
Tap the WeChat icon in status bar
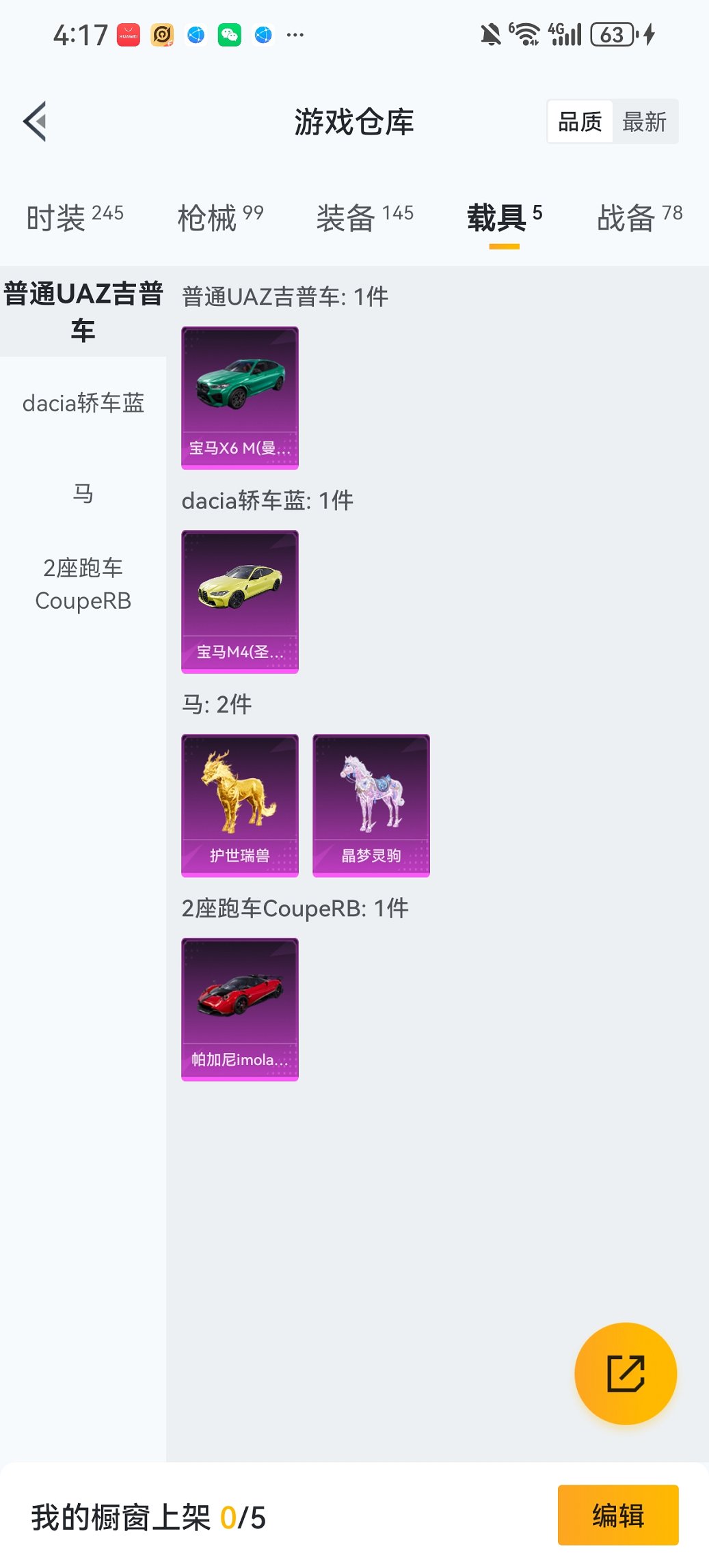[x=230, y=33]
